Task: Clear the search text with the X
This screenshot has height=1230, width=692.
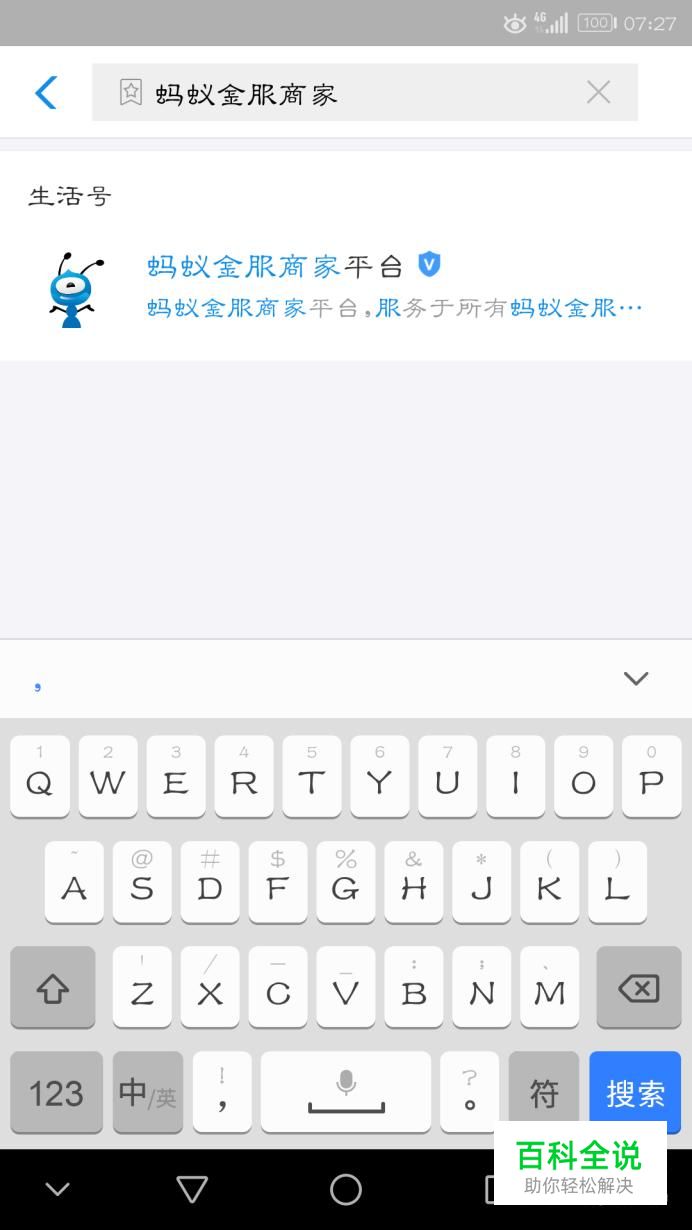Action: [x=598, y=93]
